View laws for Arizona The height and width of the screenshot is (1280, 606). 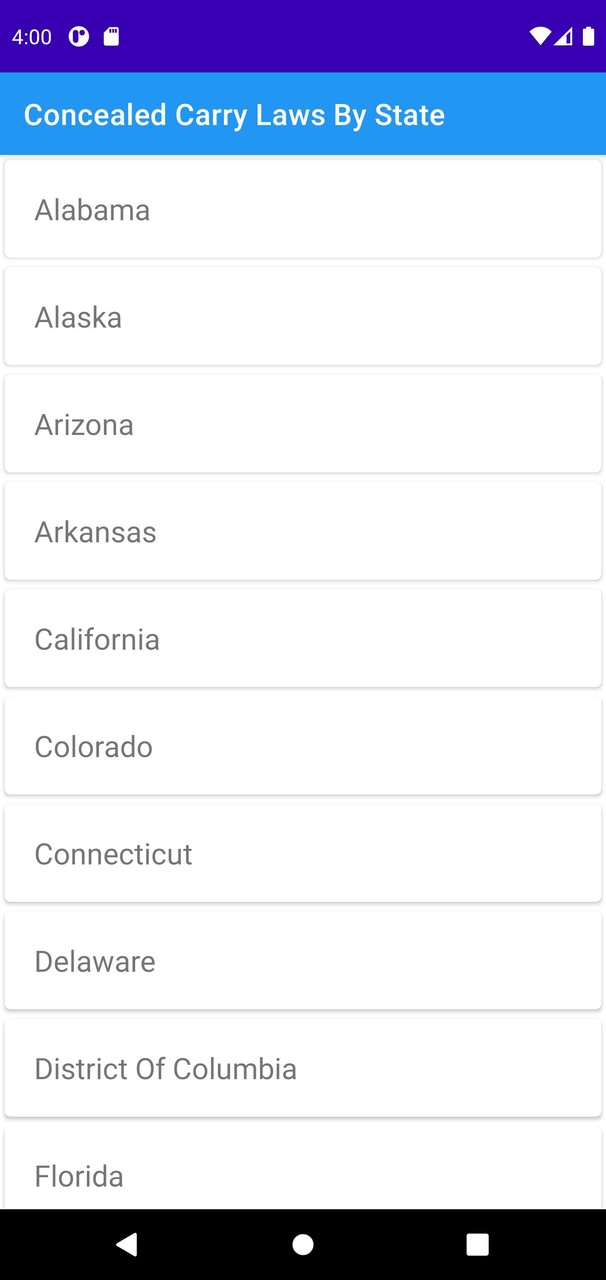click(302, 424)
